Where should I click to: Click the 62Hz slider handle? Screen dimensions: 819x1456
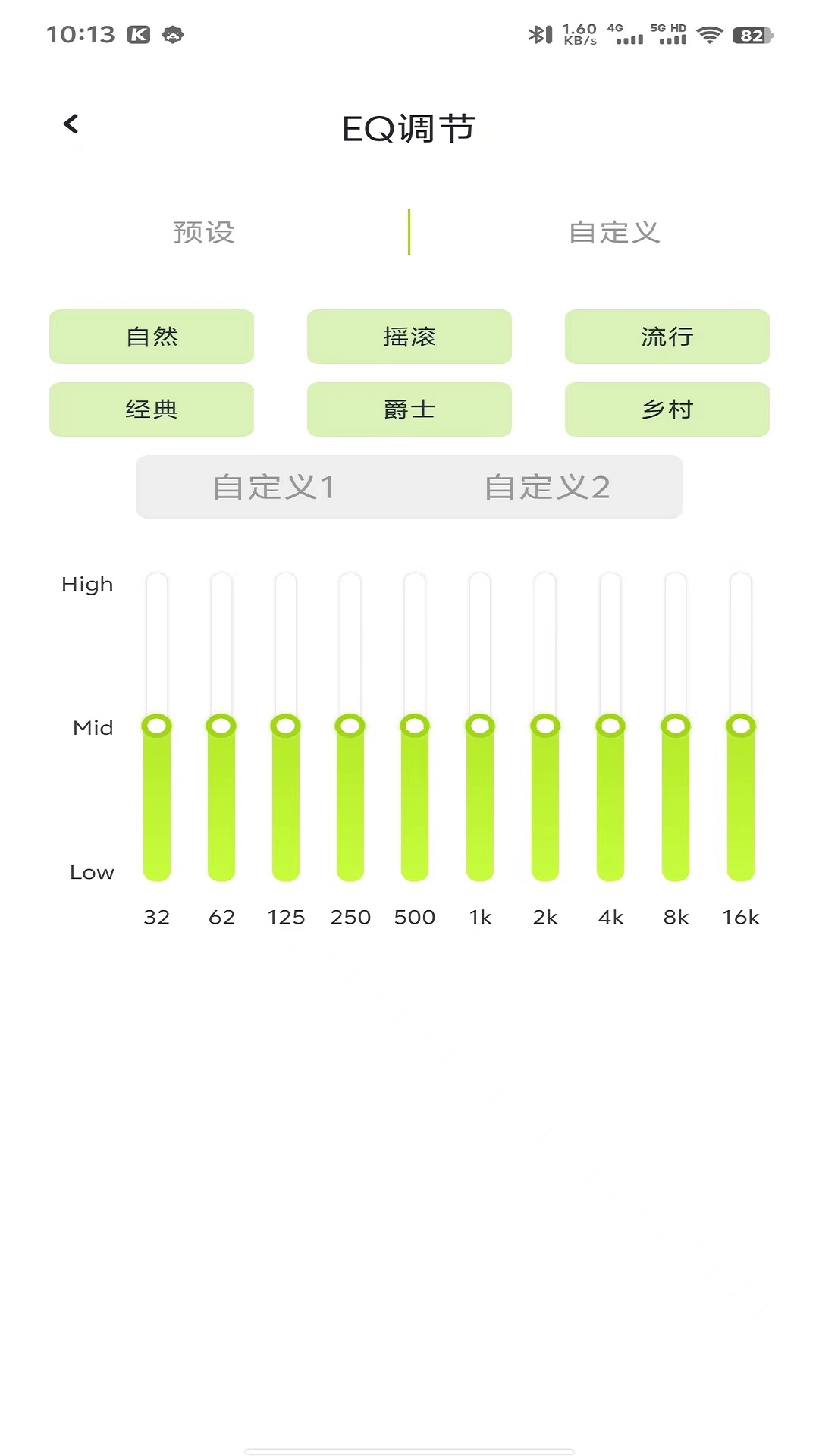[x=221, y=726]
